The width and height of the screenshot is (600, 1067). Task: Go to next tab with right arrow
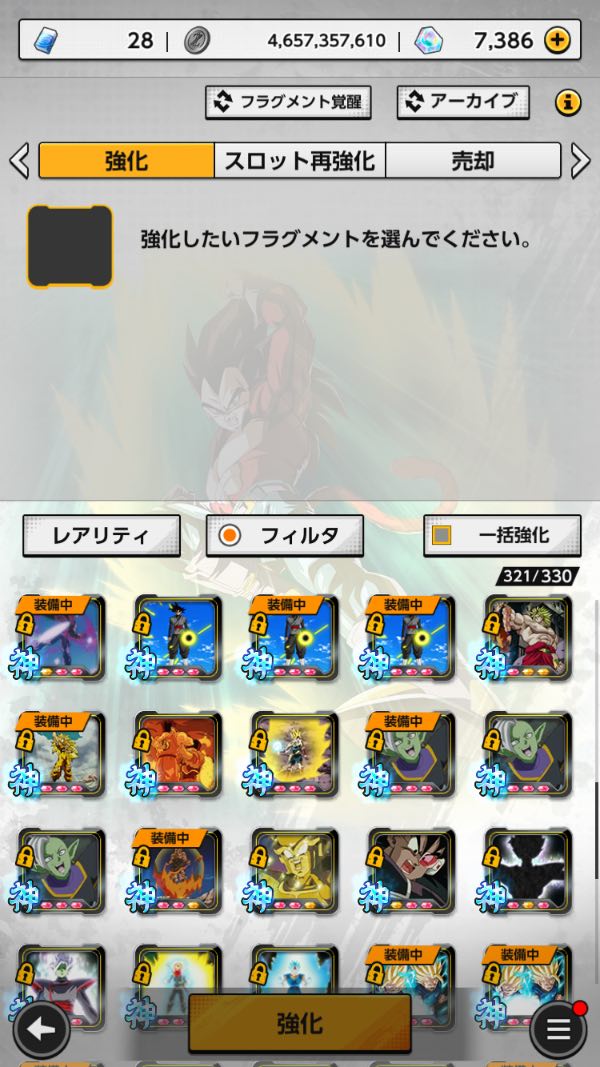click(581, 161)
